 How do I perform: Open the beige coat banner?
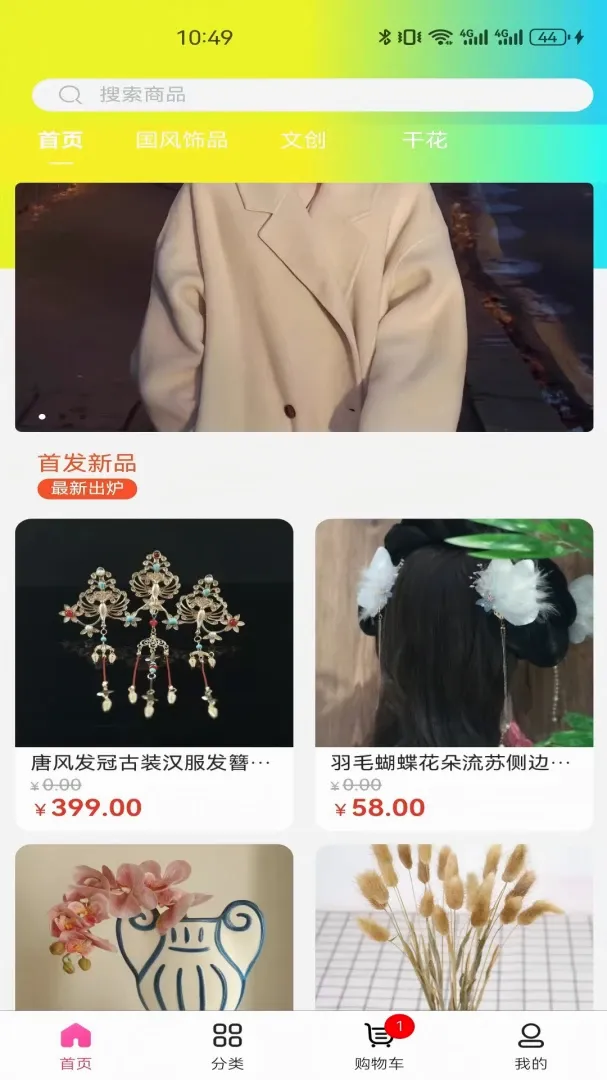(x=304, y=307)
